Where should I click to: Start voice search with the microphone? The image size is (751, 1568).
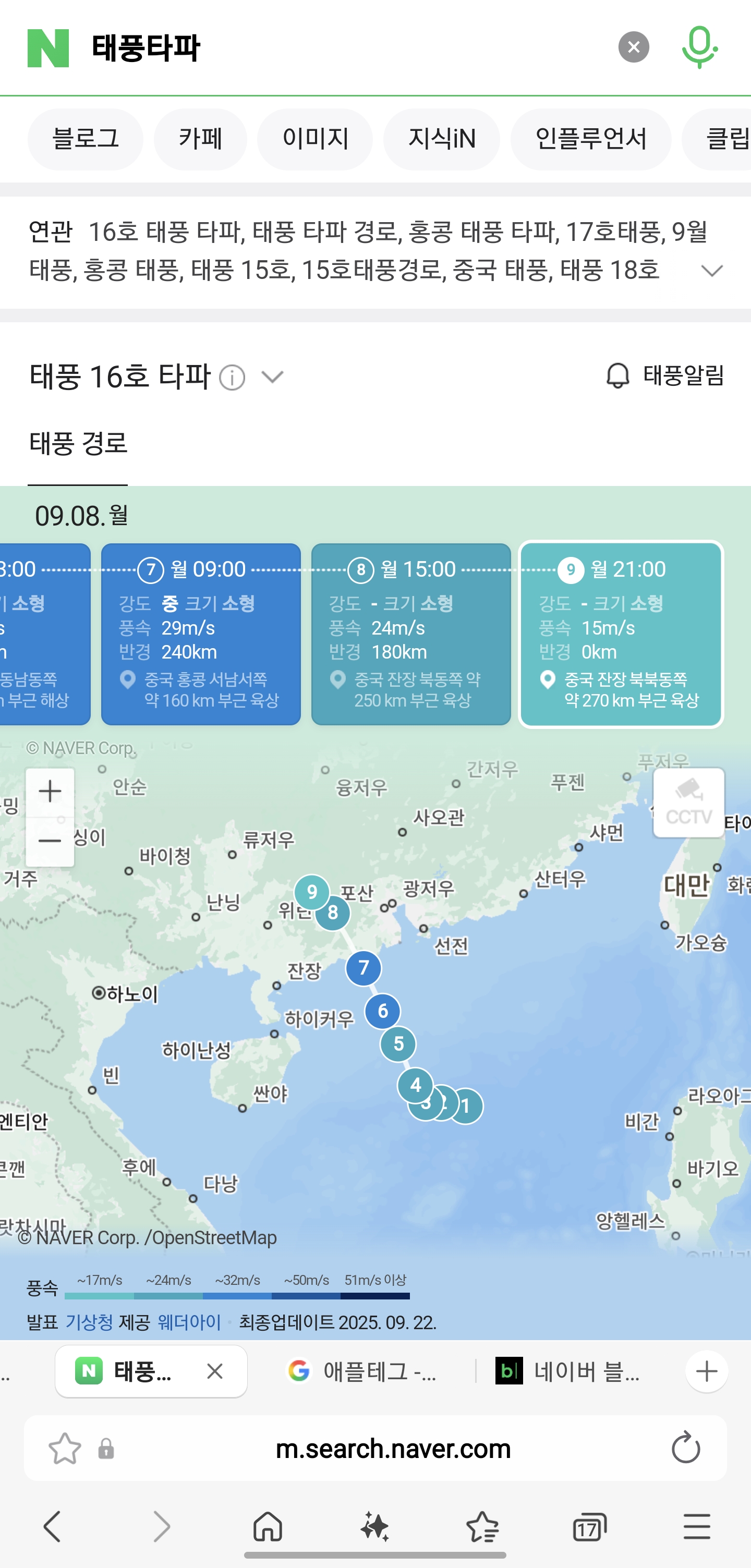[x=699, y=47]
